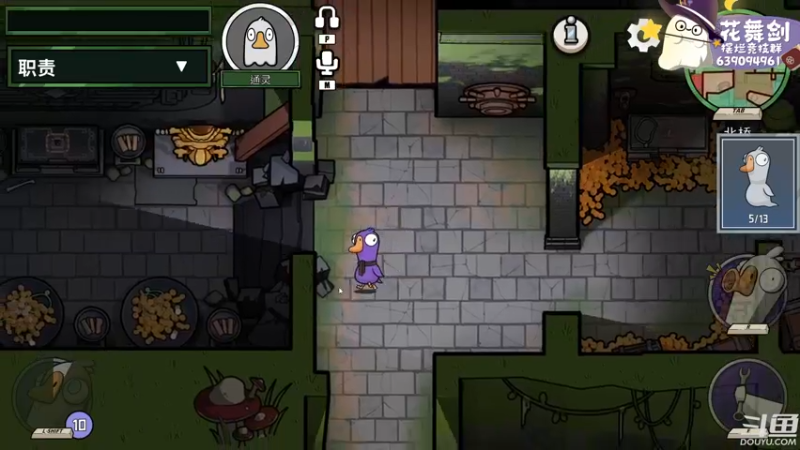800x450 pixels.
Task: Expand the 职责 dropdown
Action: (108, 67)
